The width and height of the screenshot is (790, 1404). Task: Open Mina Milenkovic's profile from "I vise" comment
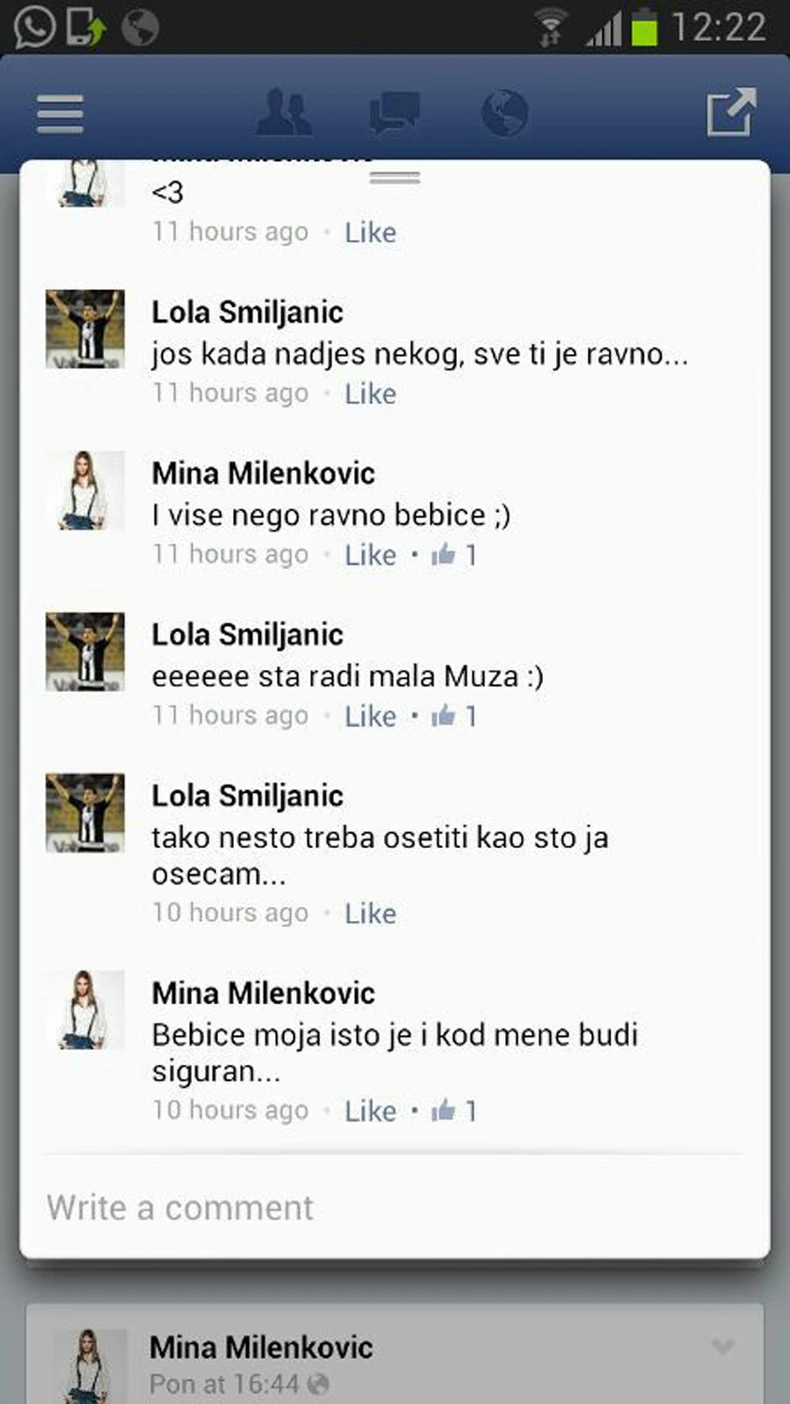click(263, 473)
